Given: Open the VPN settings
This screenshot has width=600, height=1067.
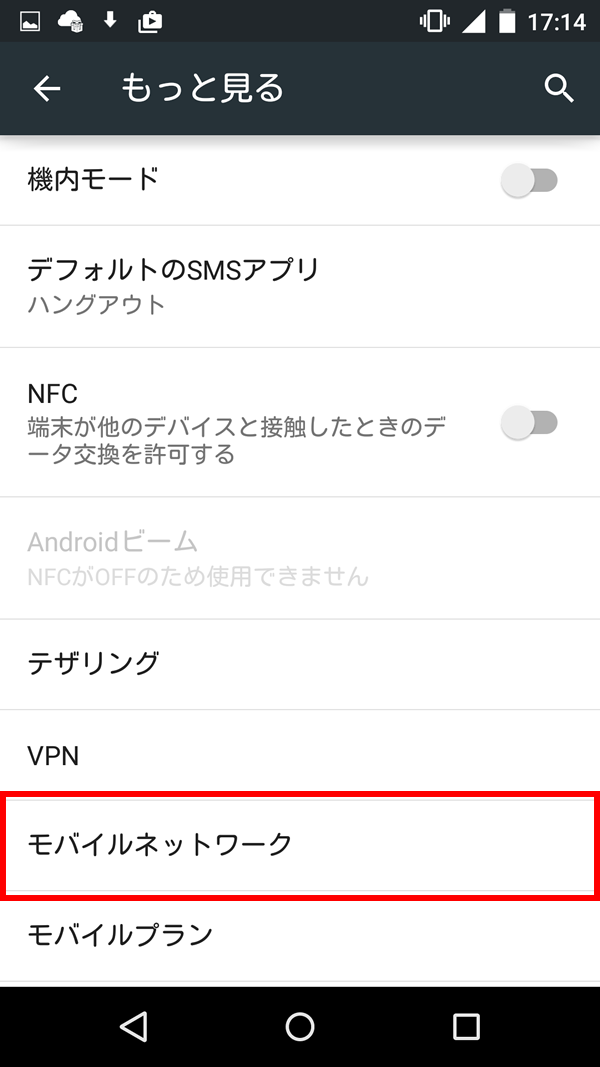Looking at the screenshot, I should (x=300, y=755).
